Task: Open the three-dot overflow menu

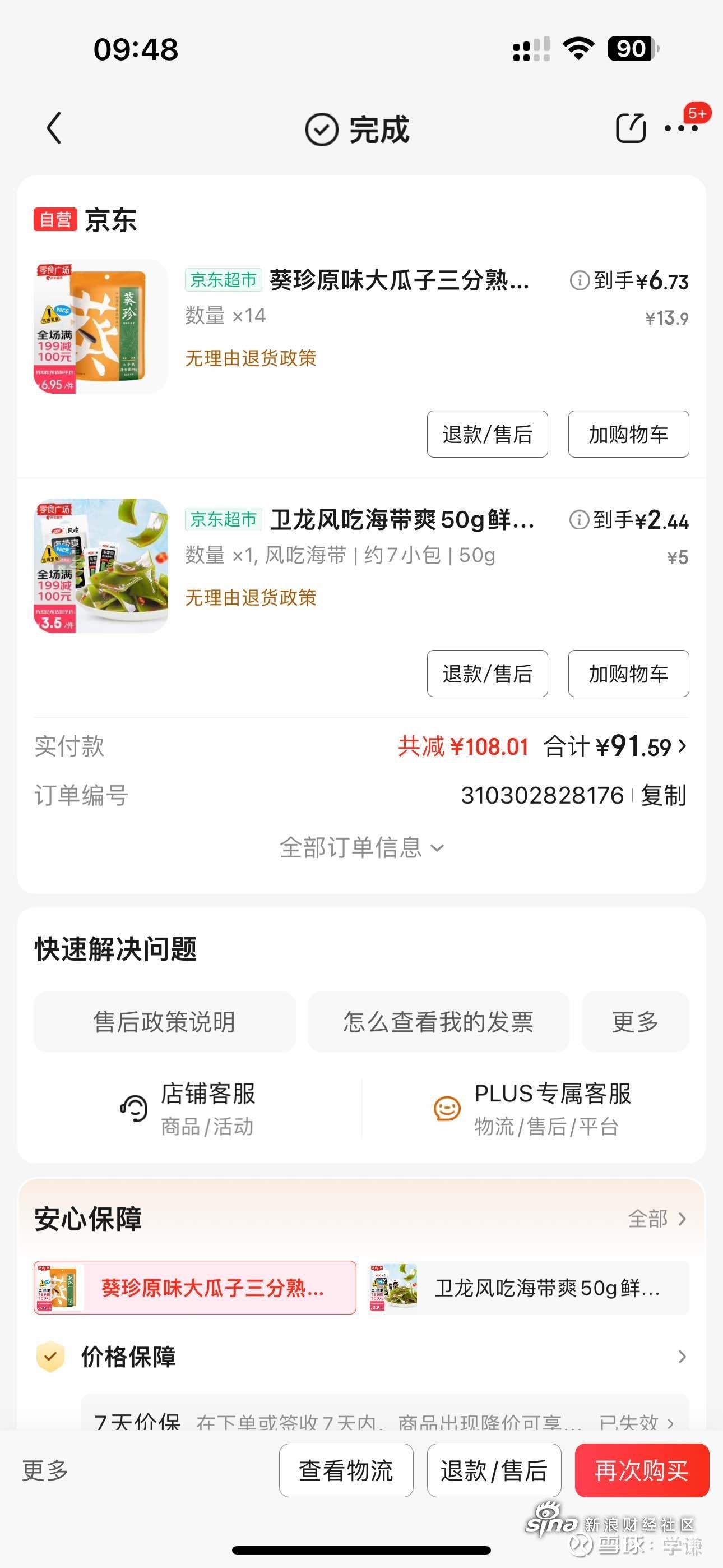Action: (x=681, y=128)
